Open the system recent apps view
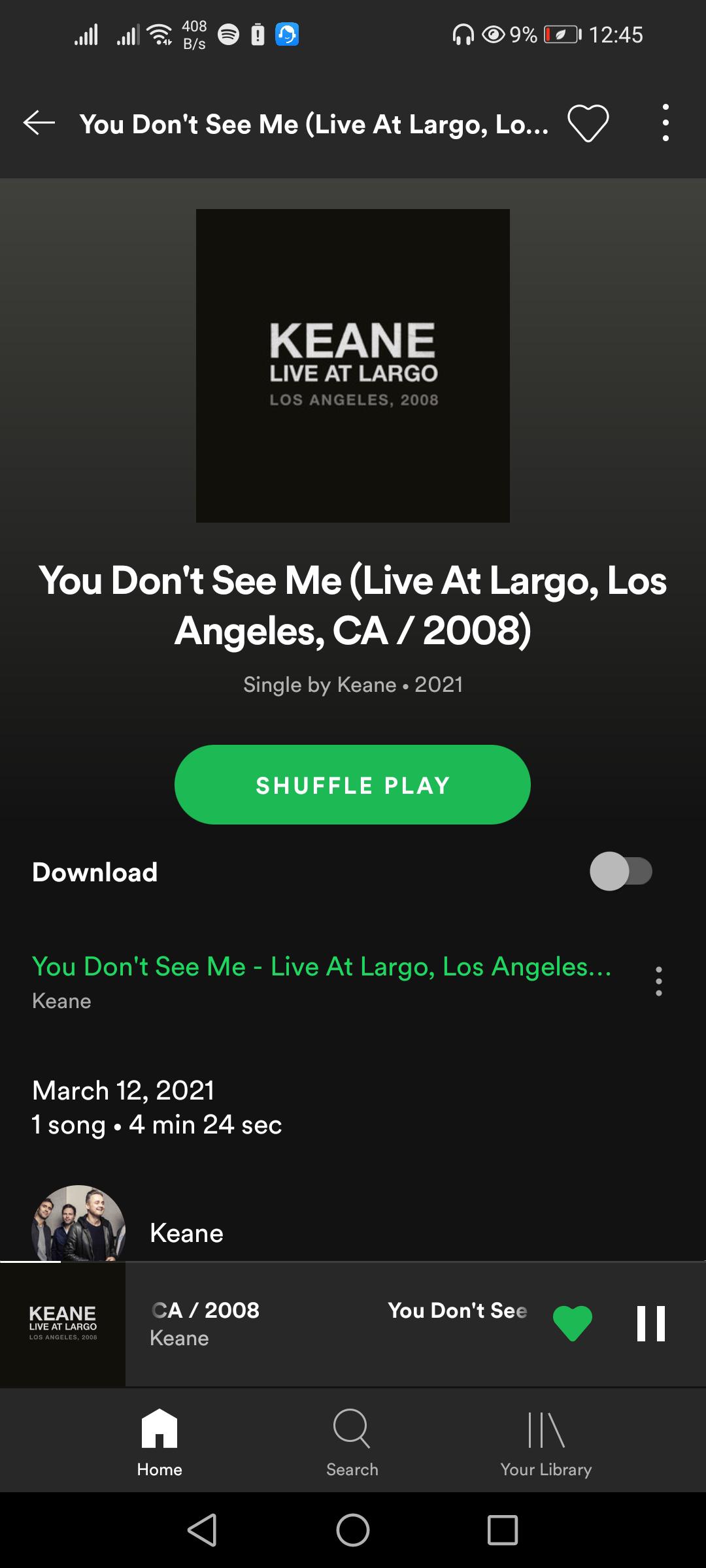The image size is (706, 1568). click(502, 1530)
